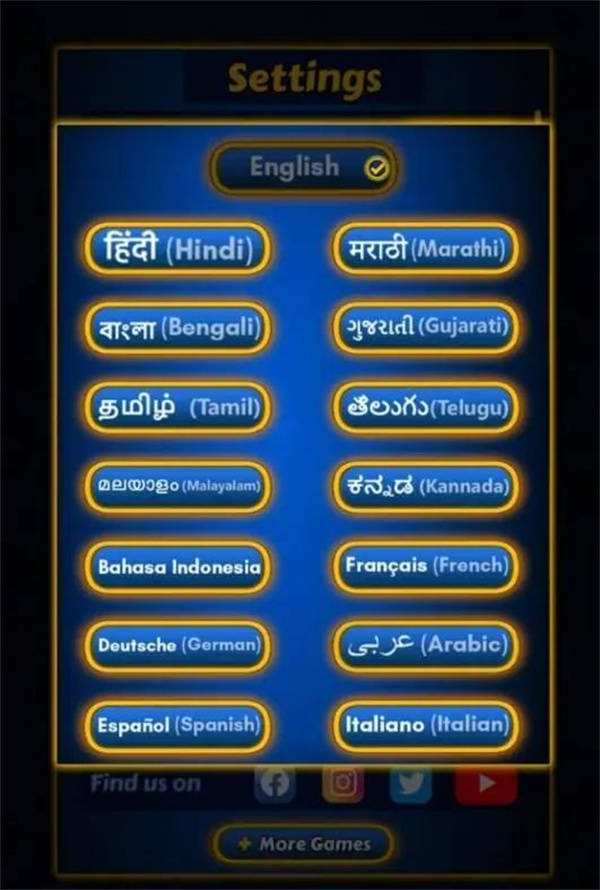This screenshot has width=600, height=890.
Task: Select Telugu from the language list
Action: click(x=426, y=407)
